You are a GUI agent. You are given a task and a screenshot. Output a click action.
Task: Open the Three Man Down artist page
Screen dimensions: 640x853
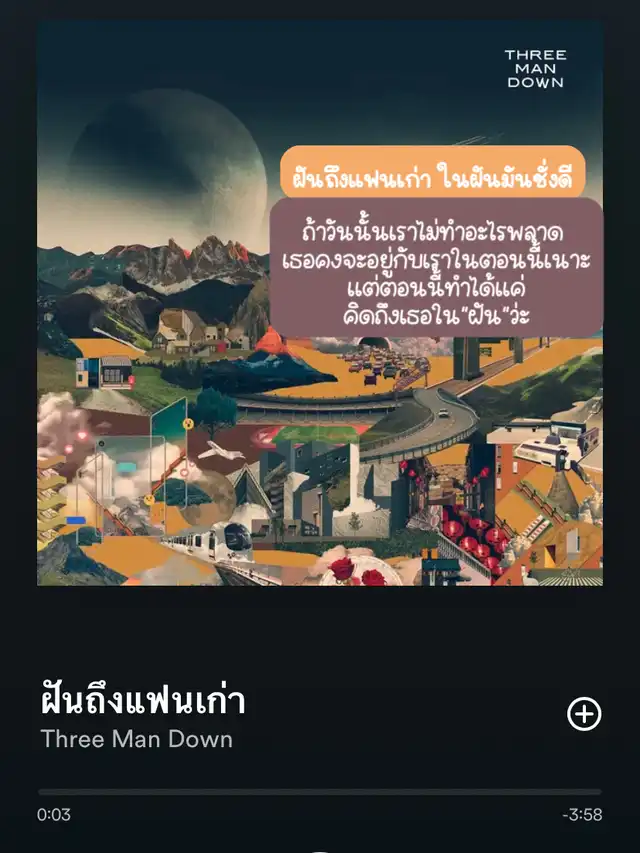137,740
